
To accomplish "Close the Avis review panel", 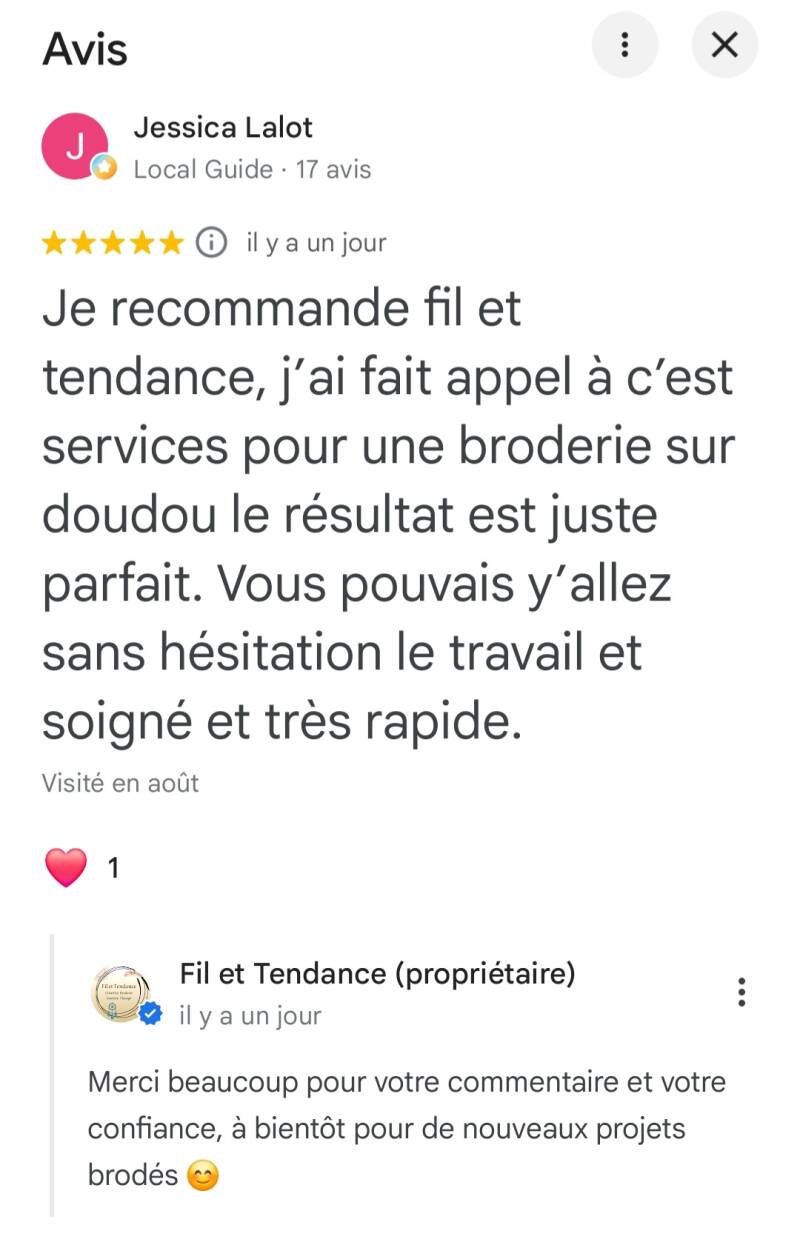I will [x=725, y=45].
